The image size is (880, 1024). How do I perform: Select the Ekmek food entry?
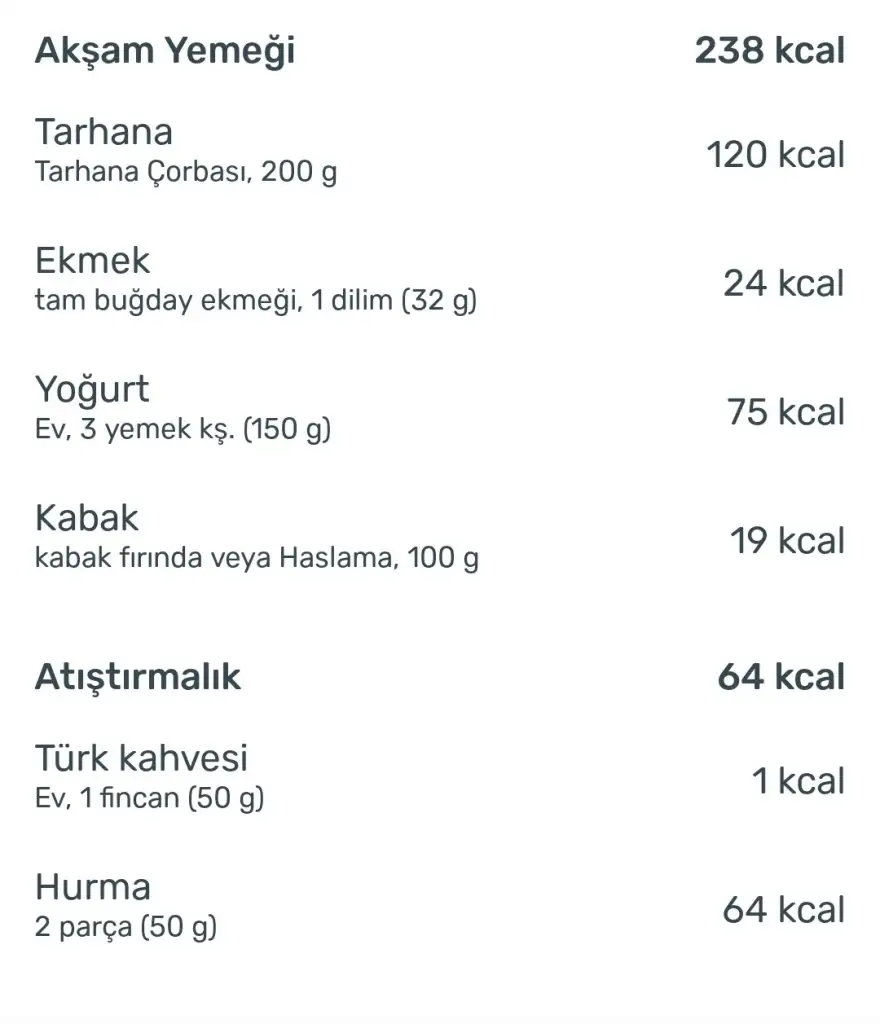[255, 280]
